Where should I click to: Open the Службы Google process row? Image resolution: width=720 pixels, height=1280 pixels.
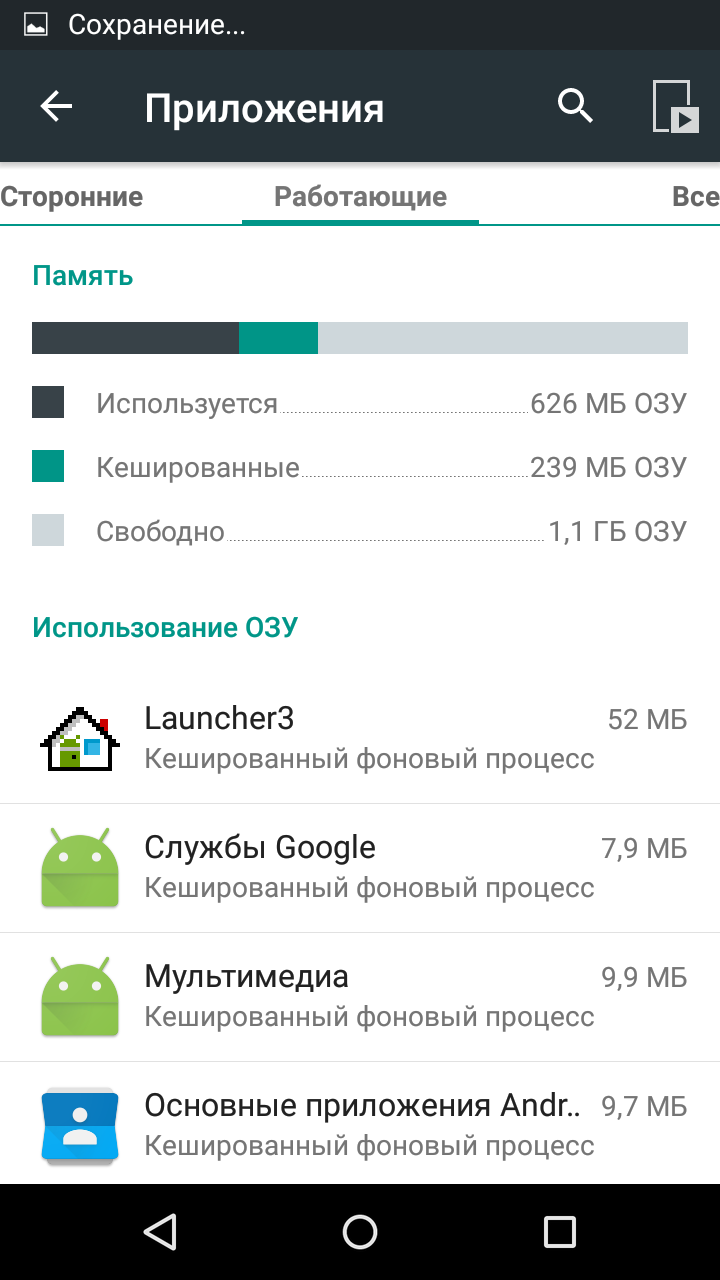(x=360, y=868)
